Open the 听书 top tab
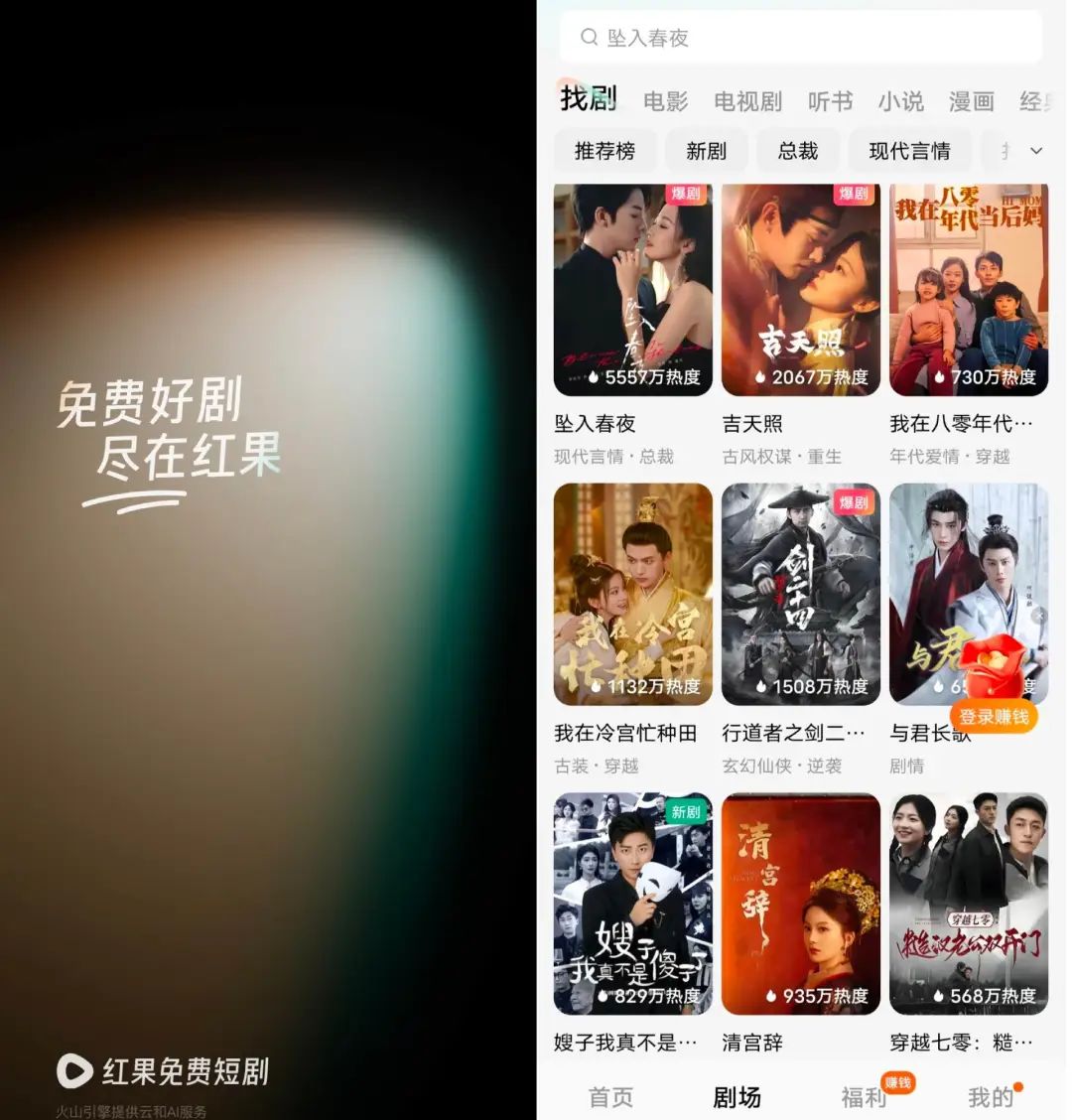 [x=830, y=101]
